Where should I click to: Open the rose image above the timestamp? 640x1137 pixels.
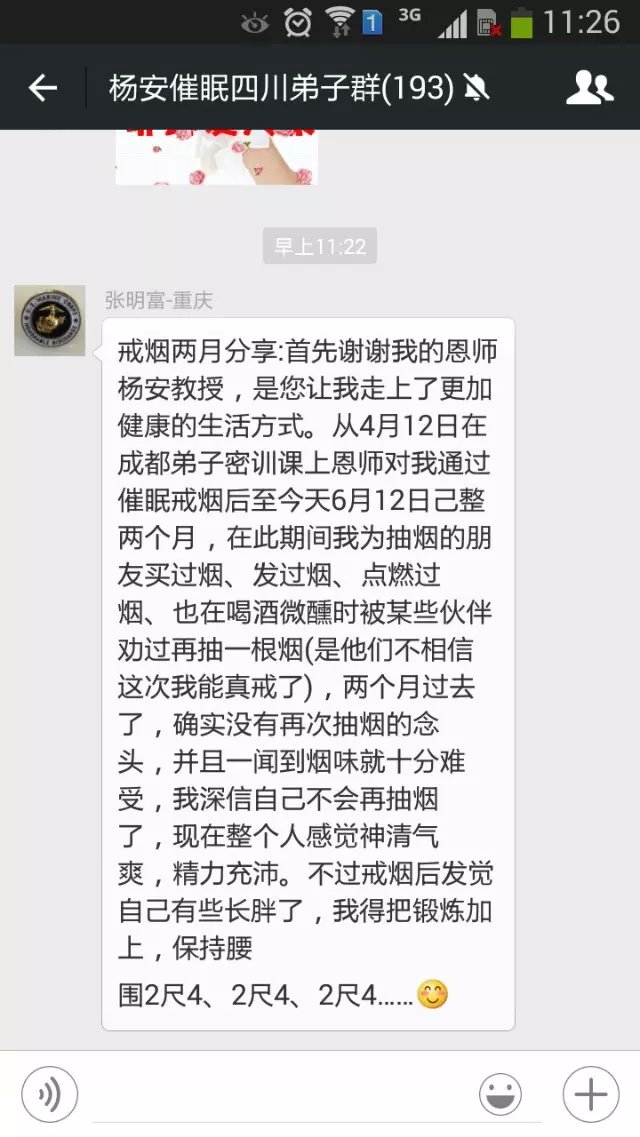coord(216,157)
